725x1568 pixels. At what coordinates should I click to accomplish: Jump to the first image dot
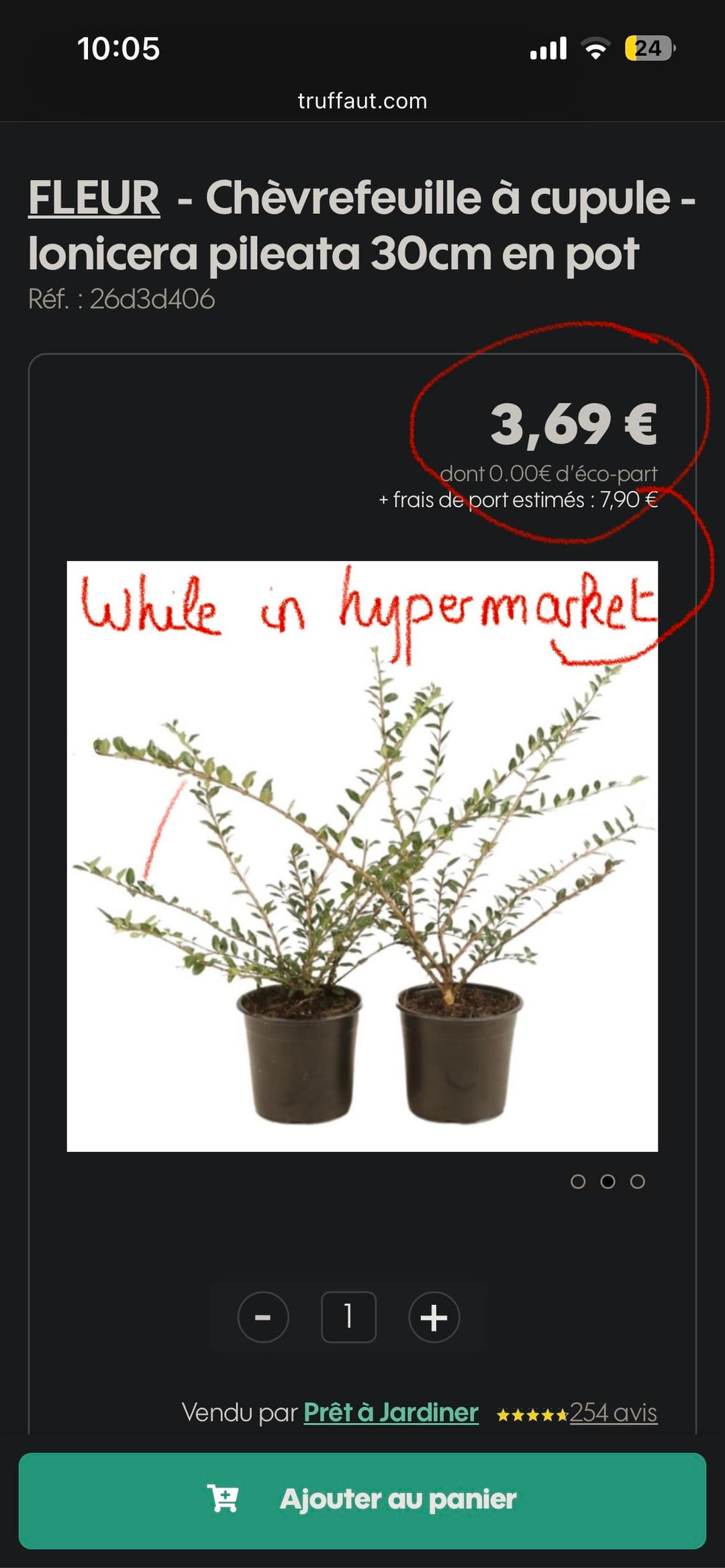[x=578, y=1182]
